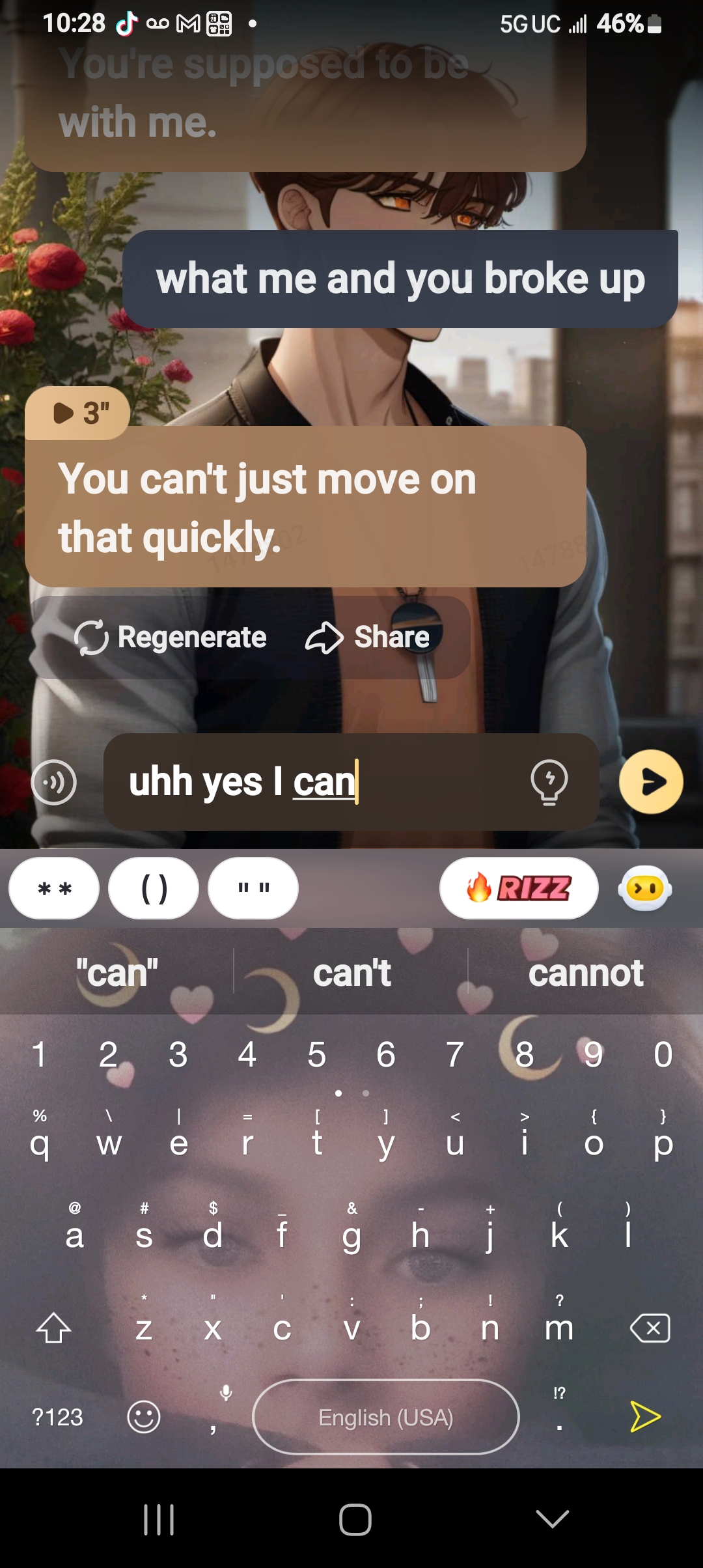
Task: Insert quotation marks chip
Action: (253, 888)
